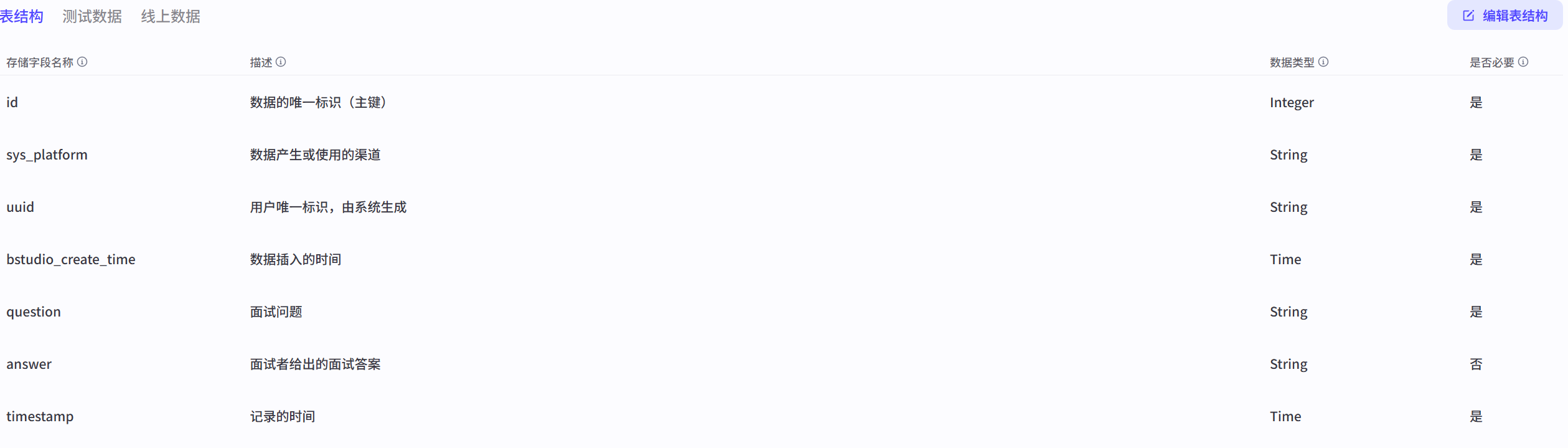Tap the 编辑表结构 button
This screenshot has height=448, width=1568.
pyautogui.click(x=1505, y=16)
